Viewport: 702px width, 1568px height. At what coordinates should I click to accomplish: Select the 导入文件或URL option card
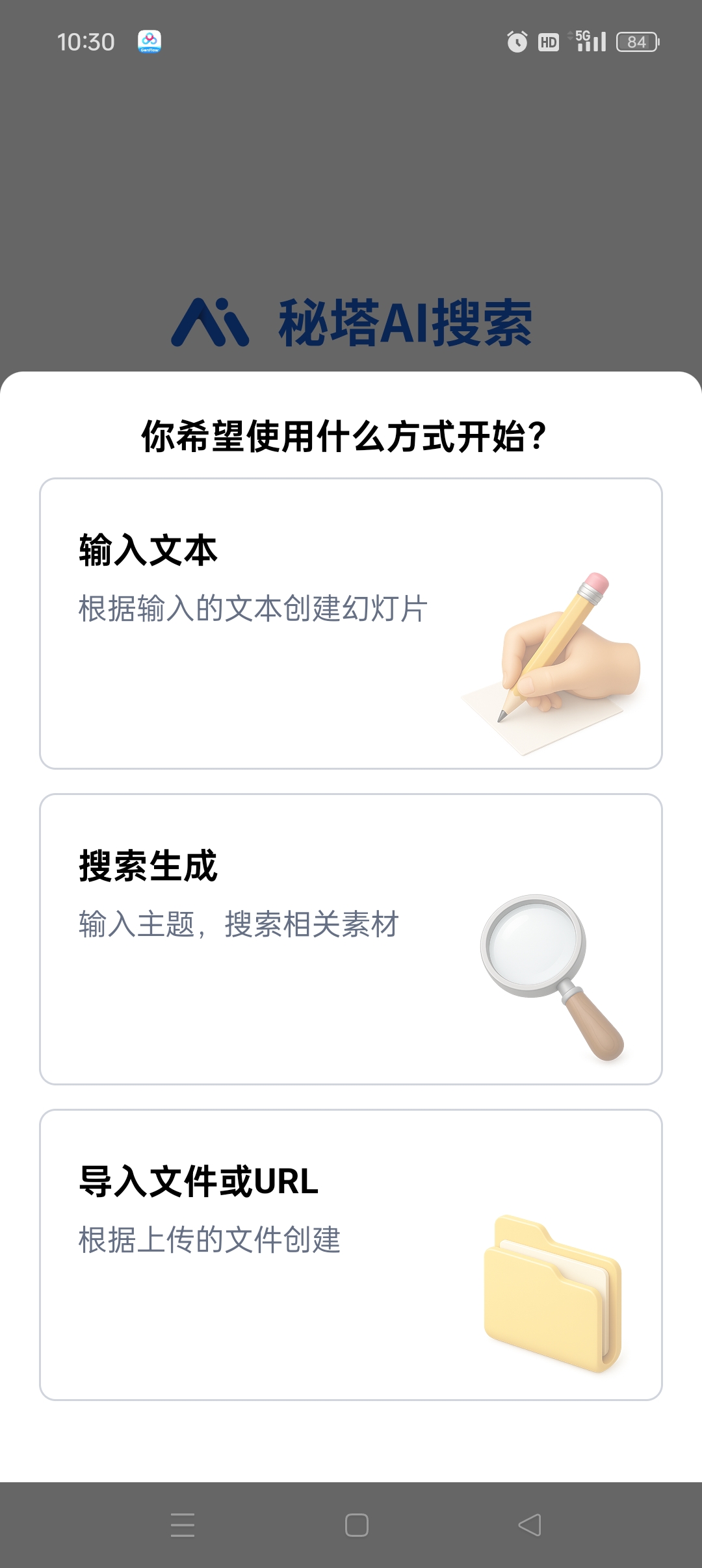351,1254
